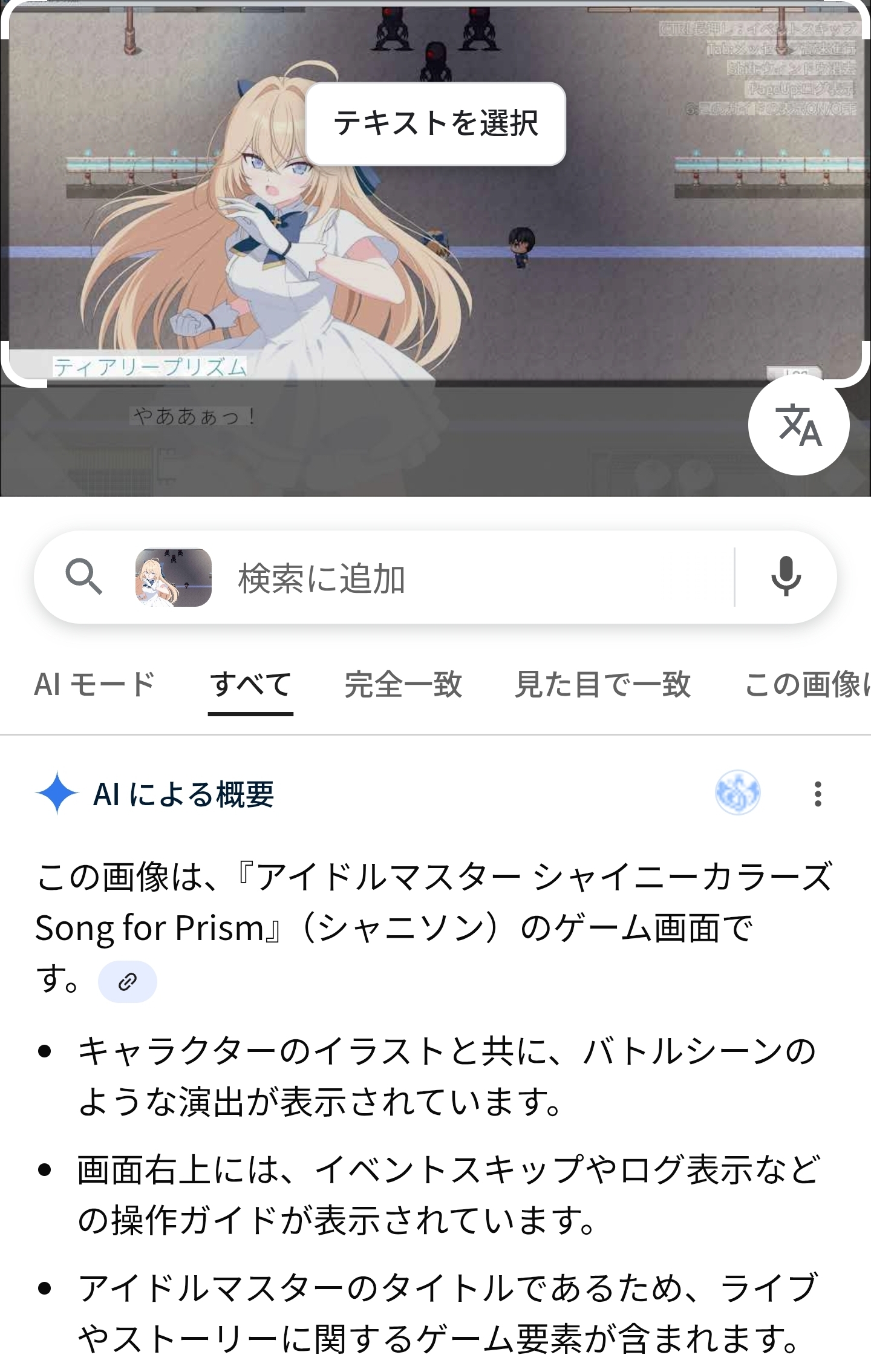
Task: Select the すべて tab
Action: point(250,685)
